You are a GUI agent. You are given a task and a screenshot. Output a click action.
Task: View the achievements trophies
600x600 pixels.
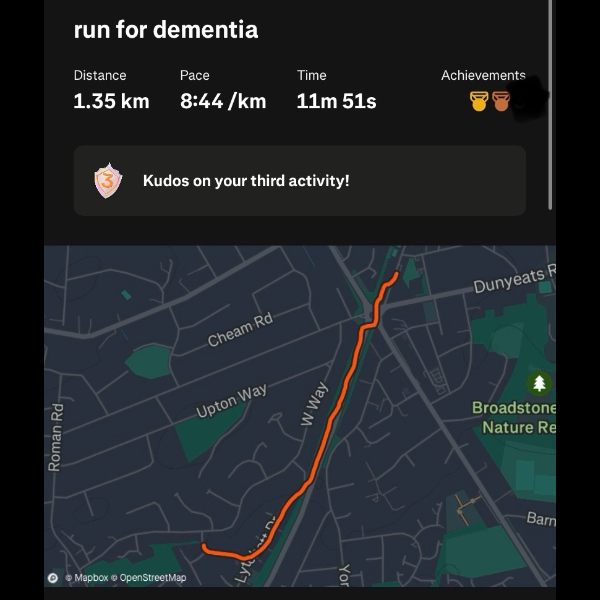tap(490, 101)
